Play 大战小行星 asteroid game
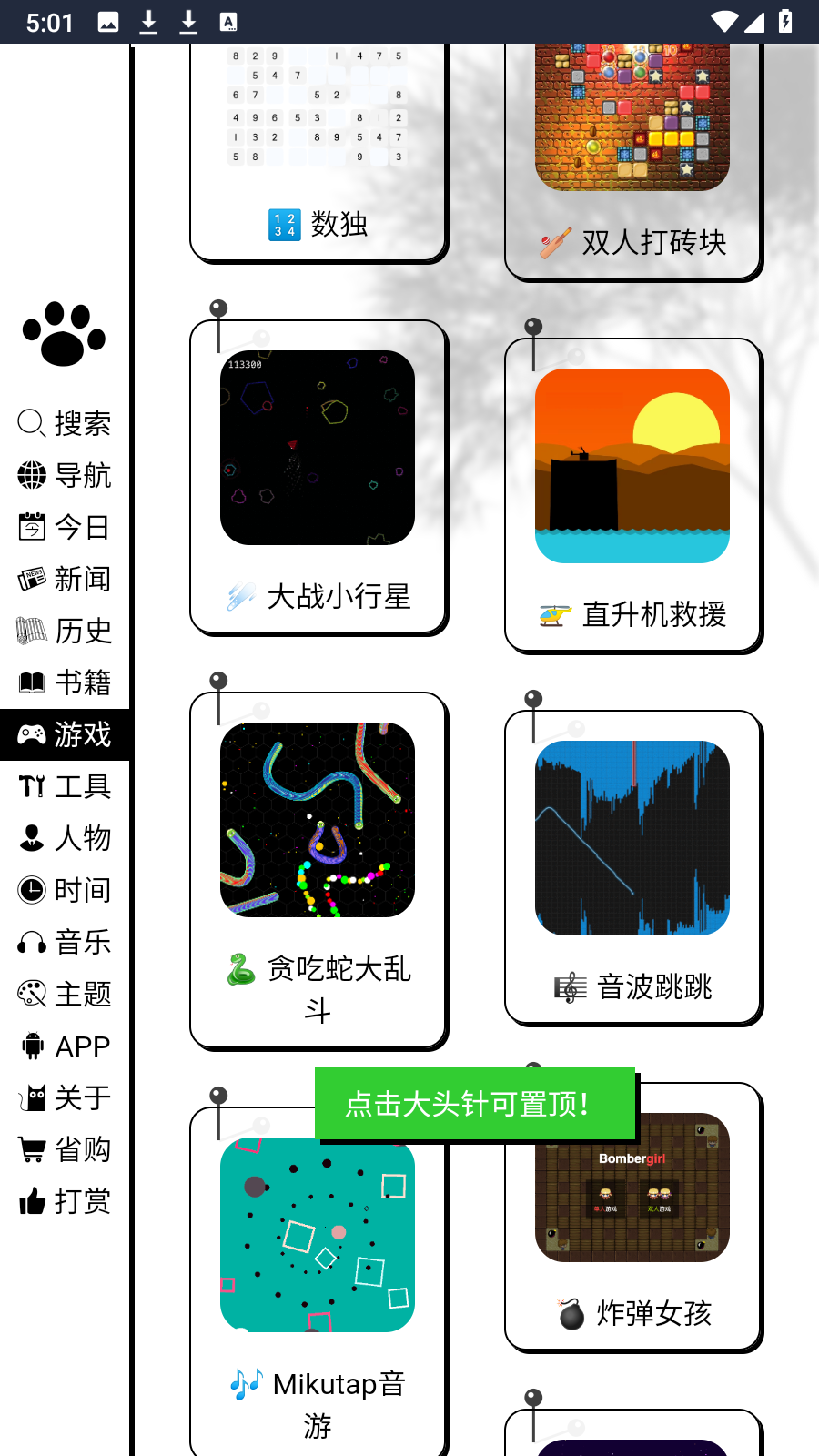 (318, 473)
